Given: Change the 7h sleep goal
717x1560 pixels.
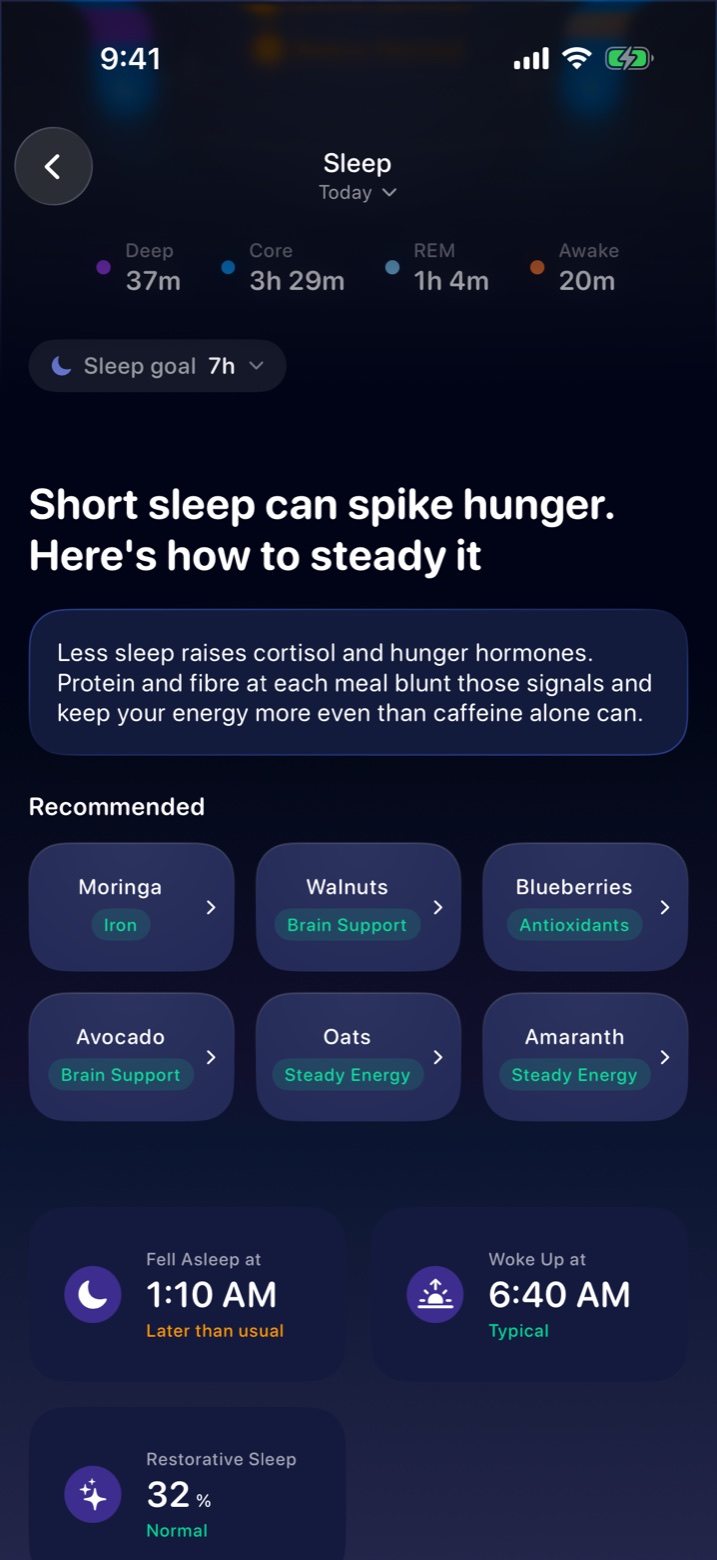Looking at the screenshot, I should [x=157, y=366].
